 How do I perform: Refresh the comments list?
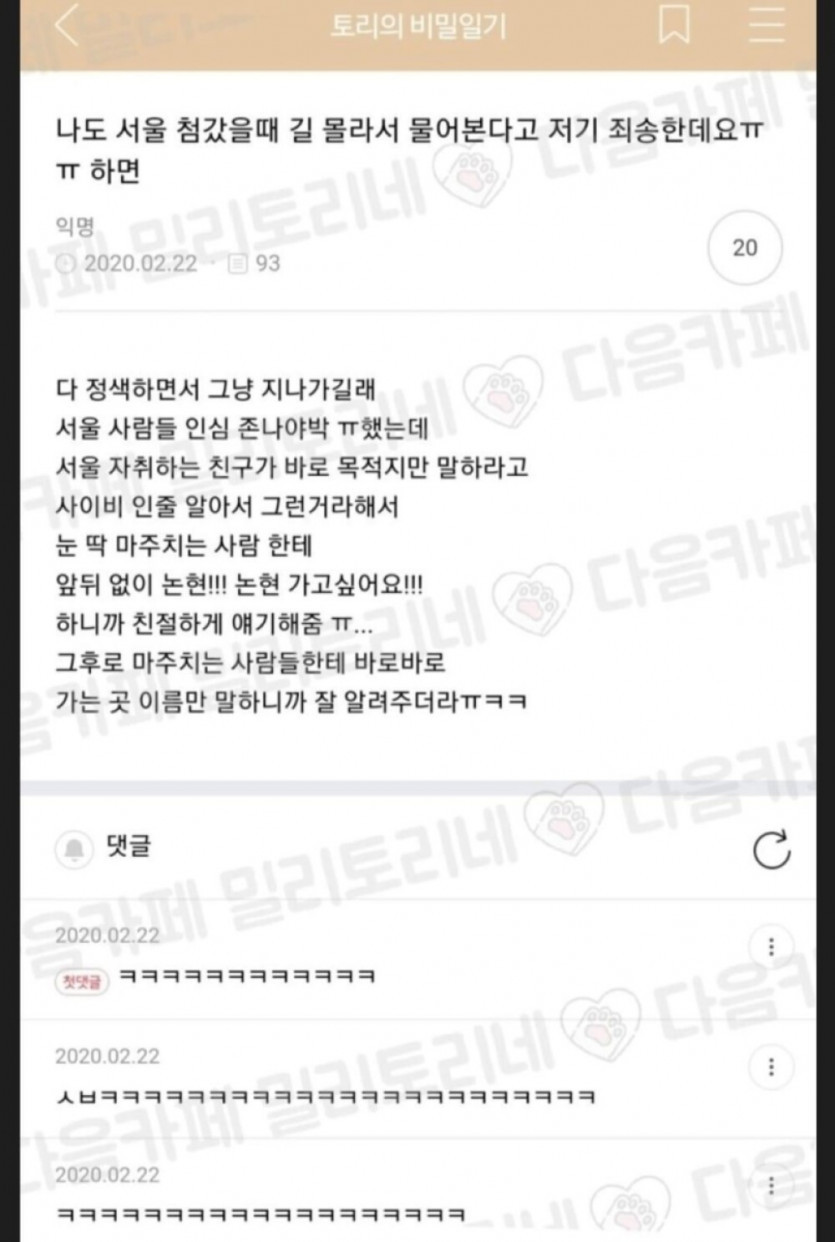tap(771, 850)
